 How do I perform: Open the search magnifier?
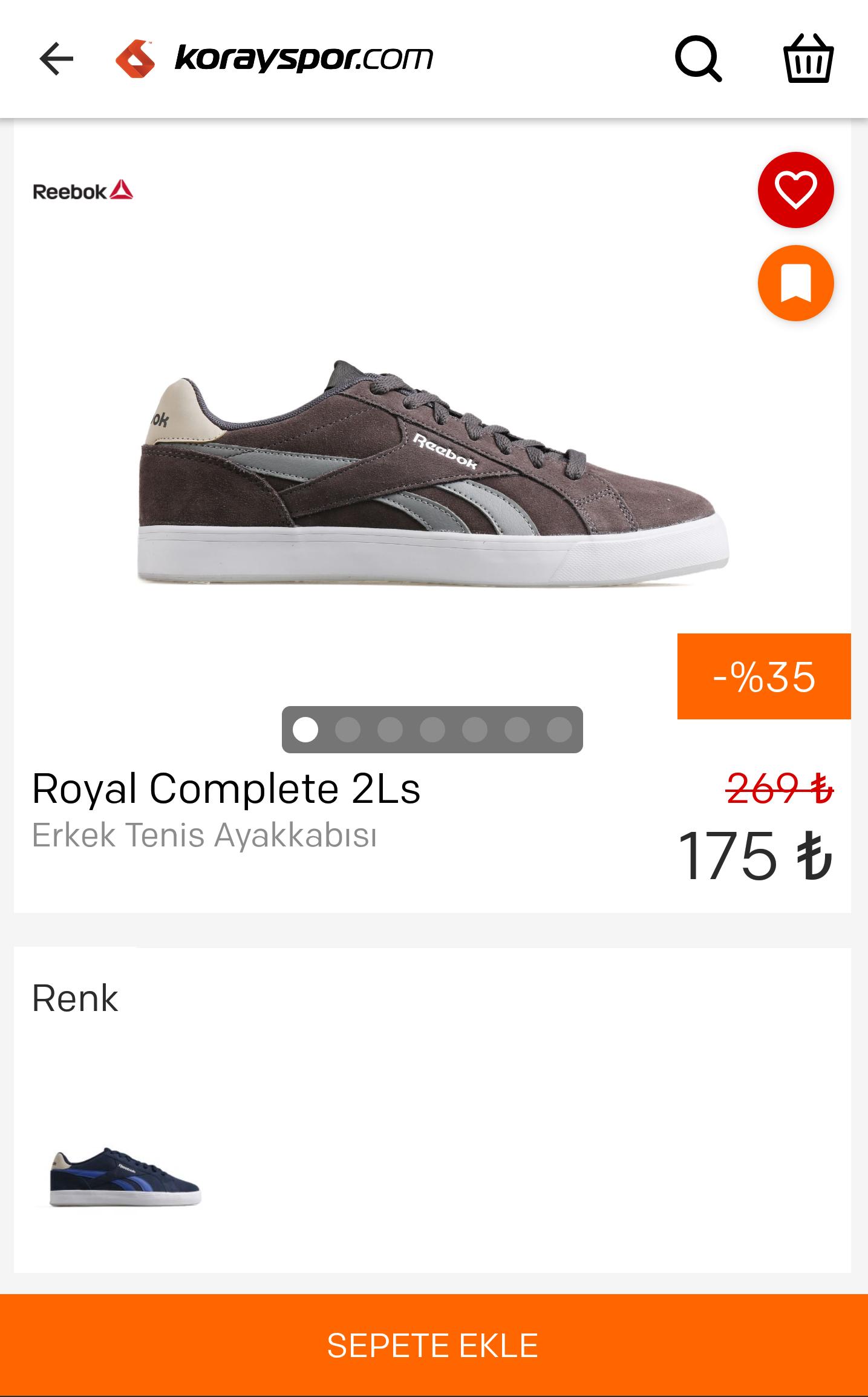point(698,59)
